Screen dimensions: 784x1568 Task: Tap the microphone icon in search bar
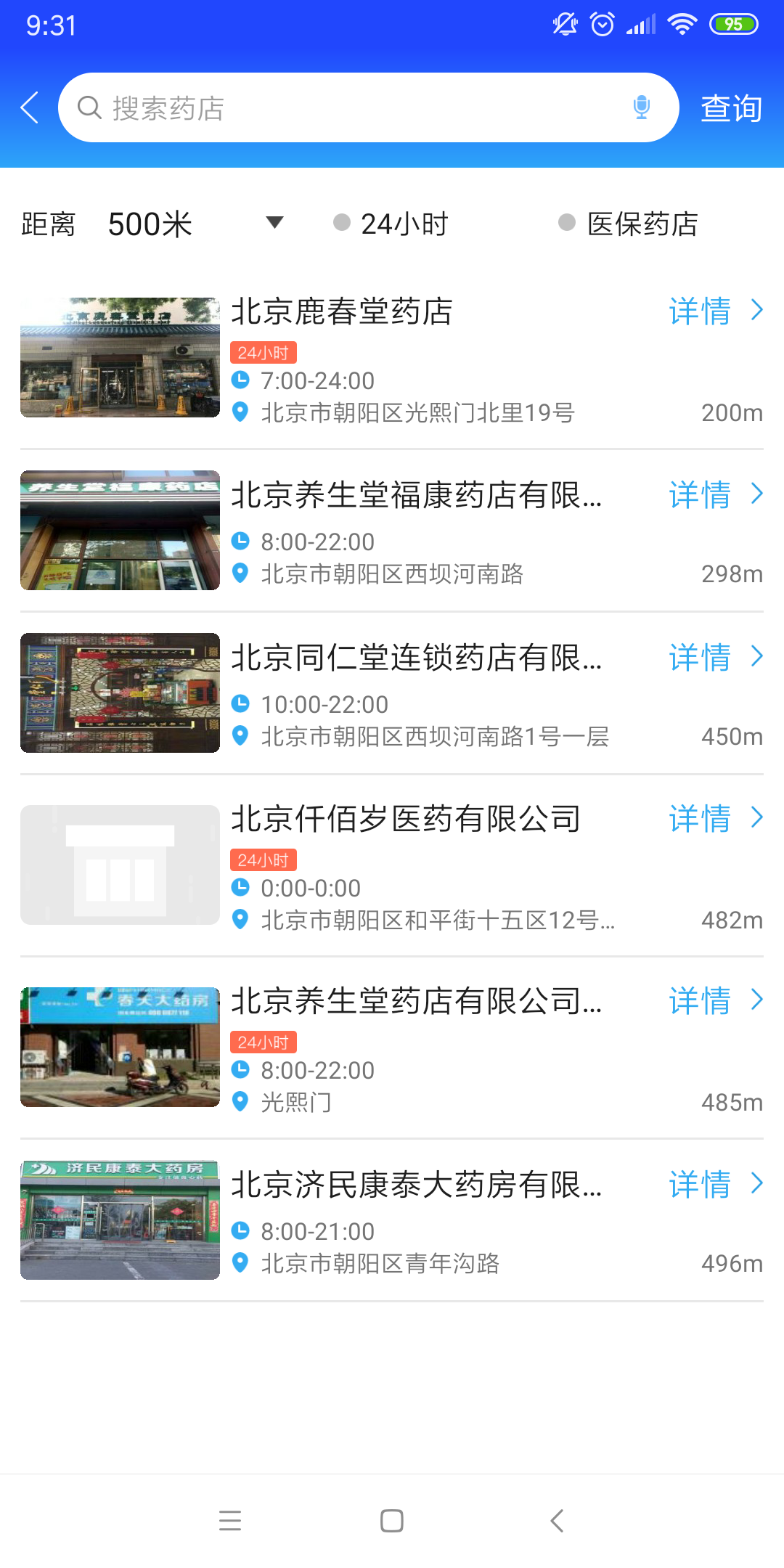(x=642, y=107)
